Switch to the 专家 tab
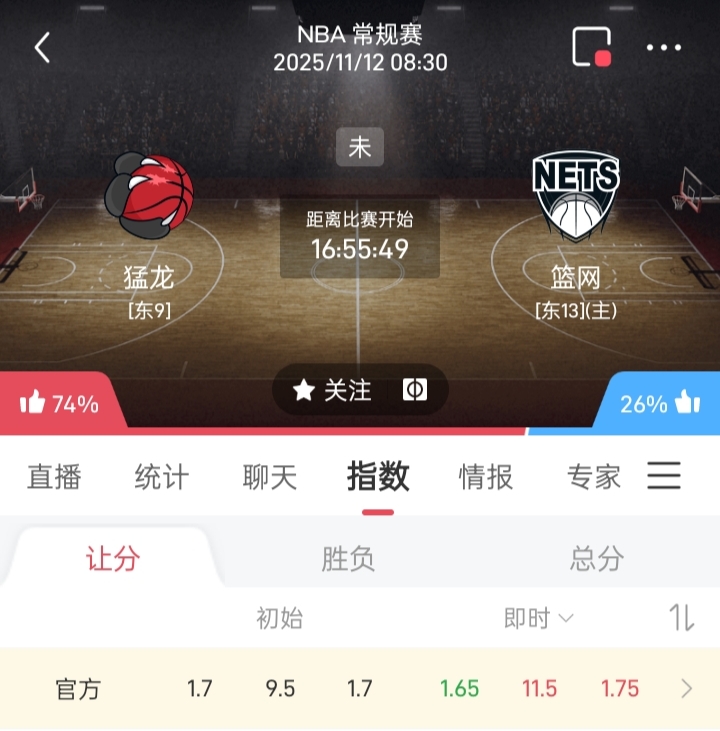 594,477
